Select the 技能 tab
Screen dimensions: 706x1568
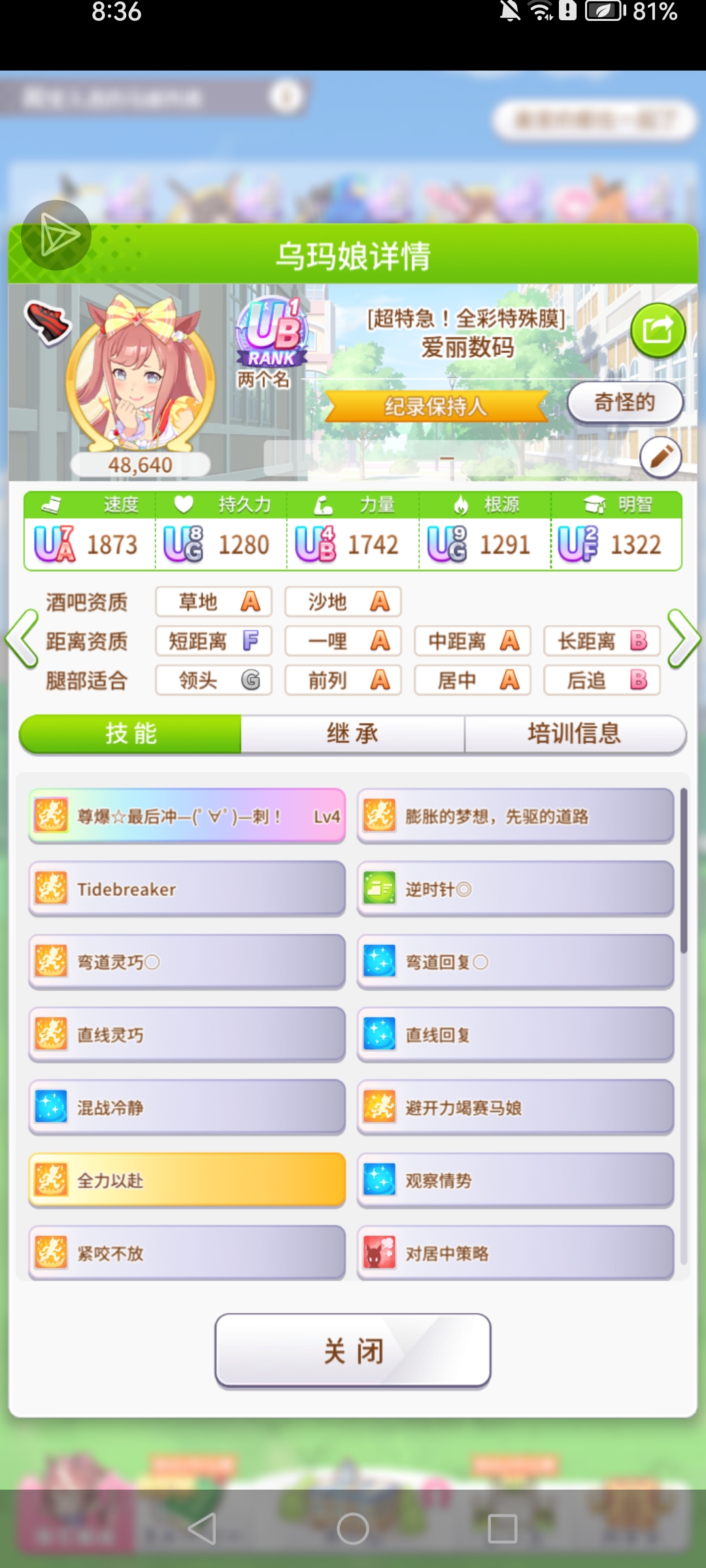pyautogui.click(x=131, y=734)
